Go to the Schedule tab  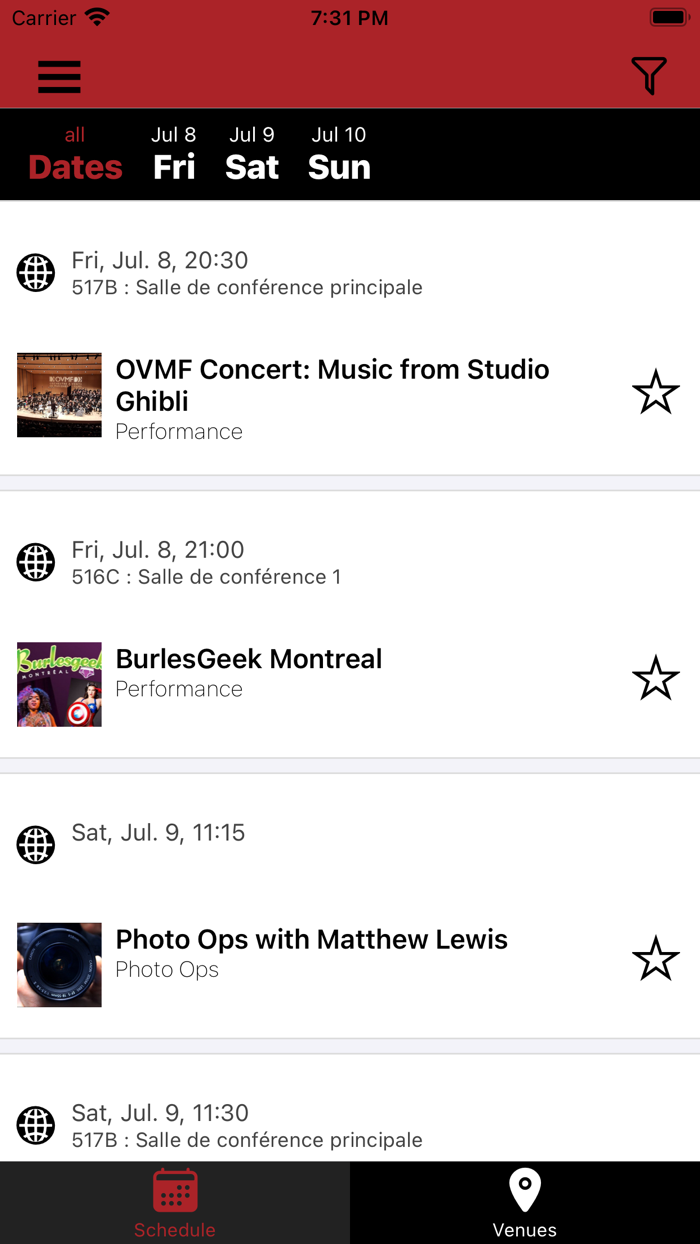pyautogui.click(x=175, y=1203)
